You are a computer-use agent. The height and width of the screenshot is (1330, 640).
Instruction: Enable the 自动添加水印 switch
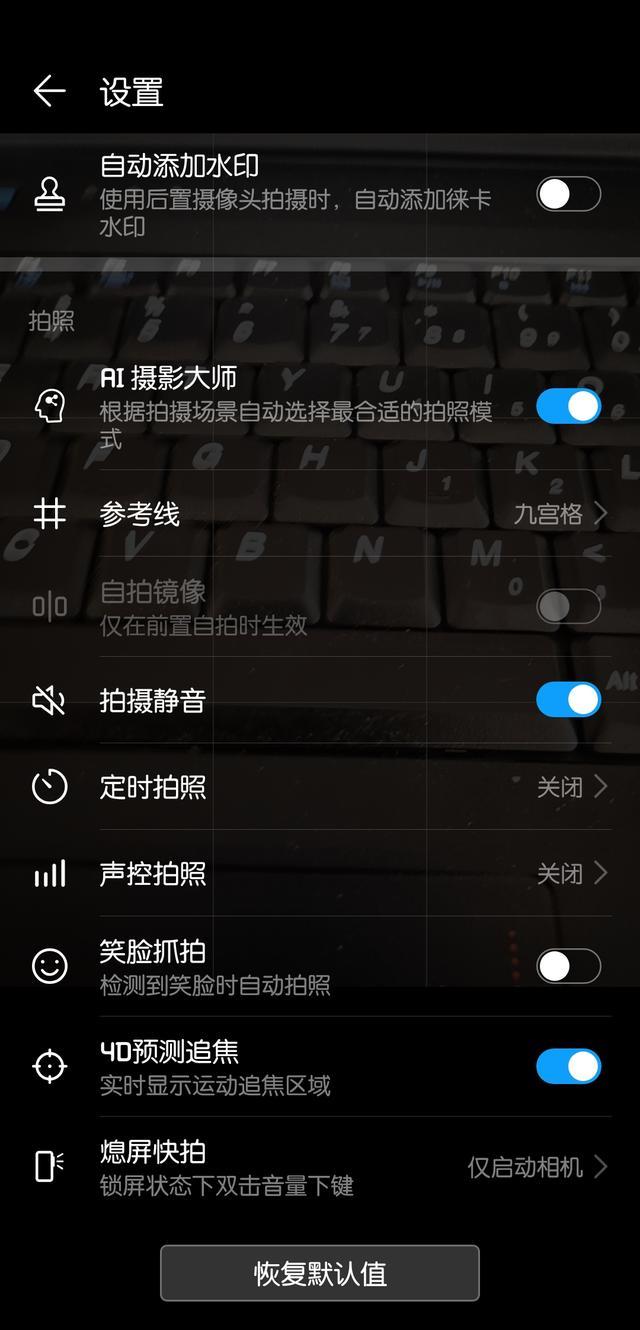point(568,194)
